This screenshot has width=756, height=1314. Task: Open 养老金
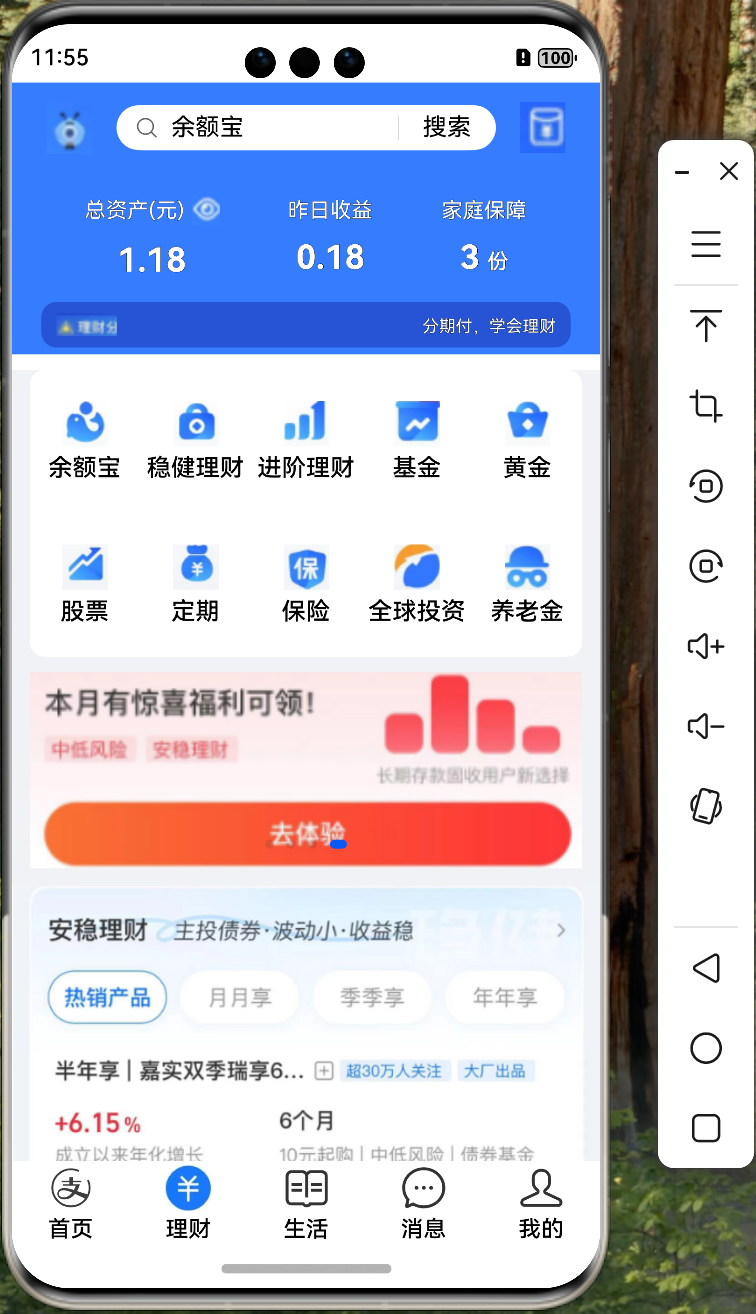(527, 583)
